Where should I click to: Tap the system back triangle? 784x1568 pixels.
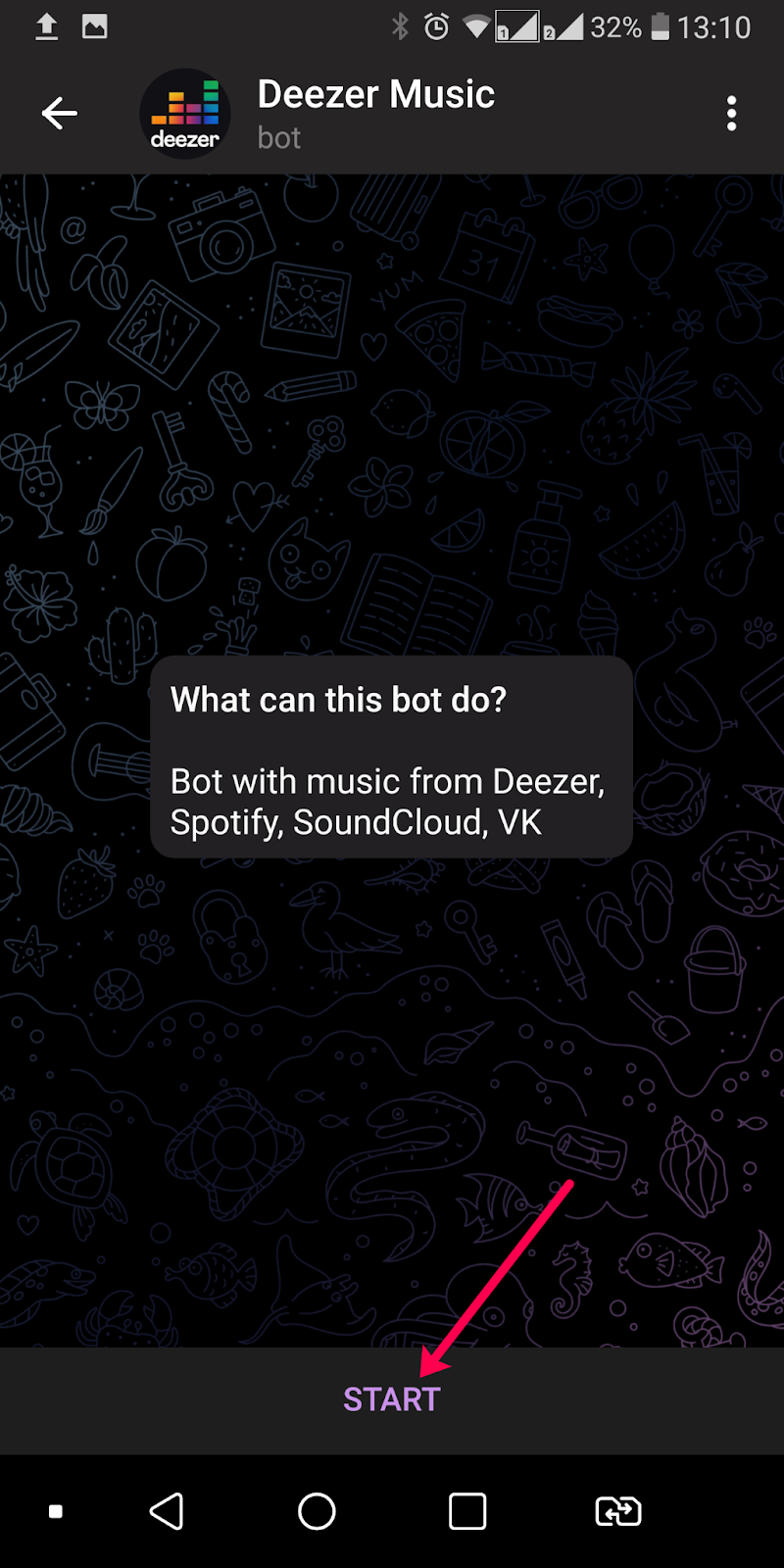click(x=167, y=1511)
